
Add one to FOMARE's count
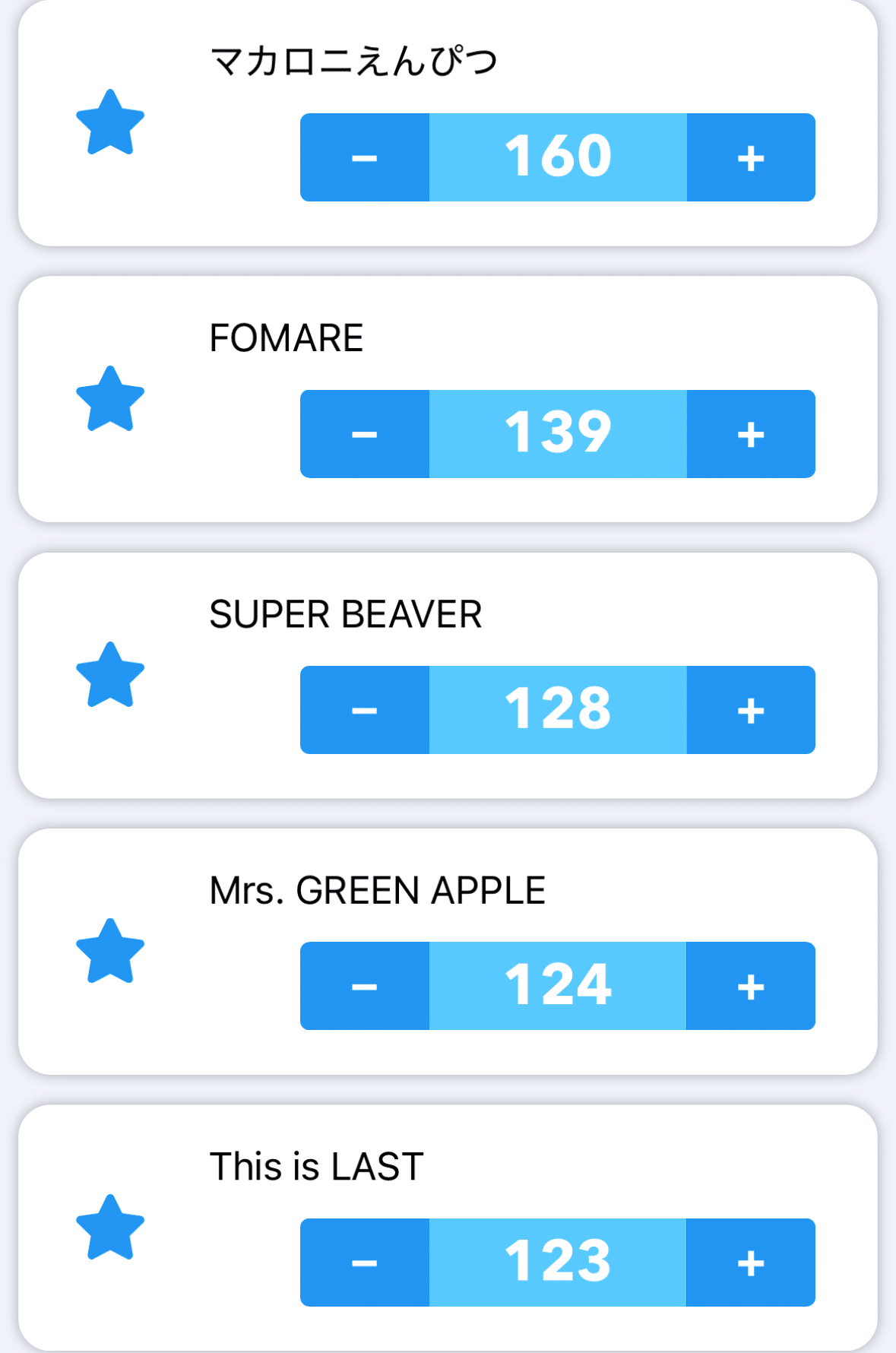pyautogui.click(x=750, y=434)
